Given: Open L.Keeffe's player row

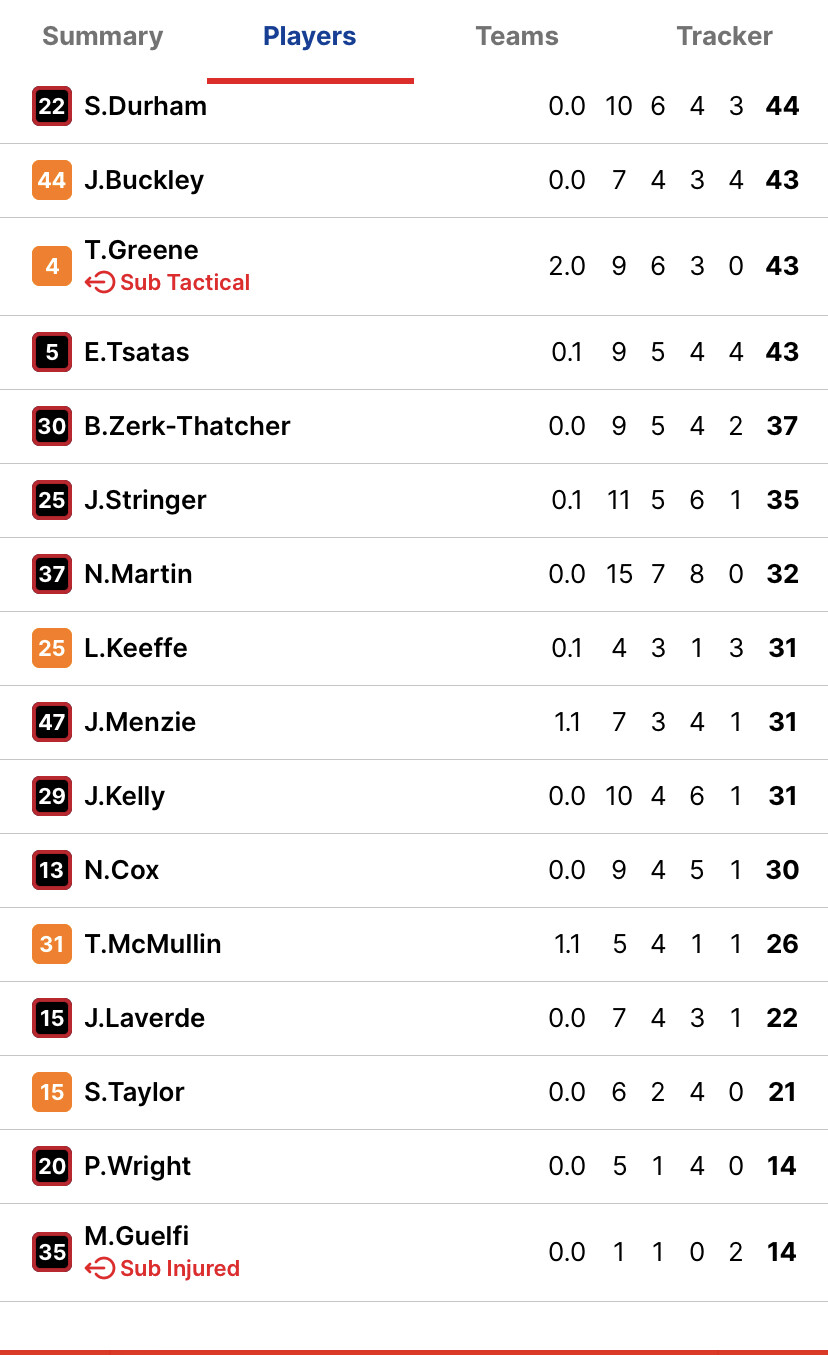Looking at the screenshot, I should coord(414,649).
